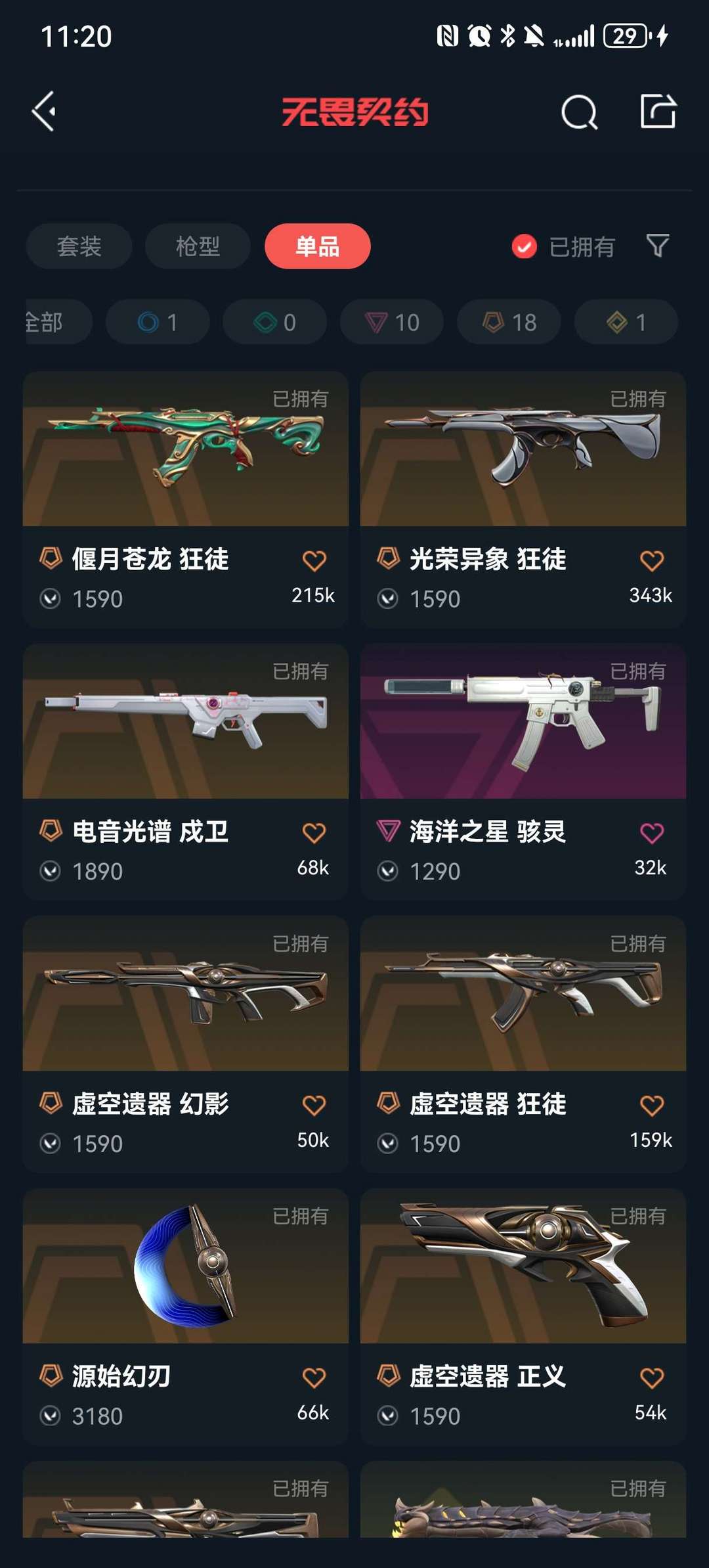Tap the share icon in the header
This screenshot has height=1568, width=709.
point(658,110)
